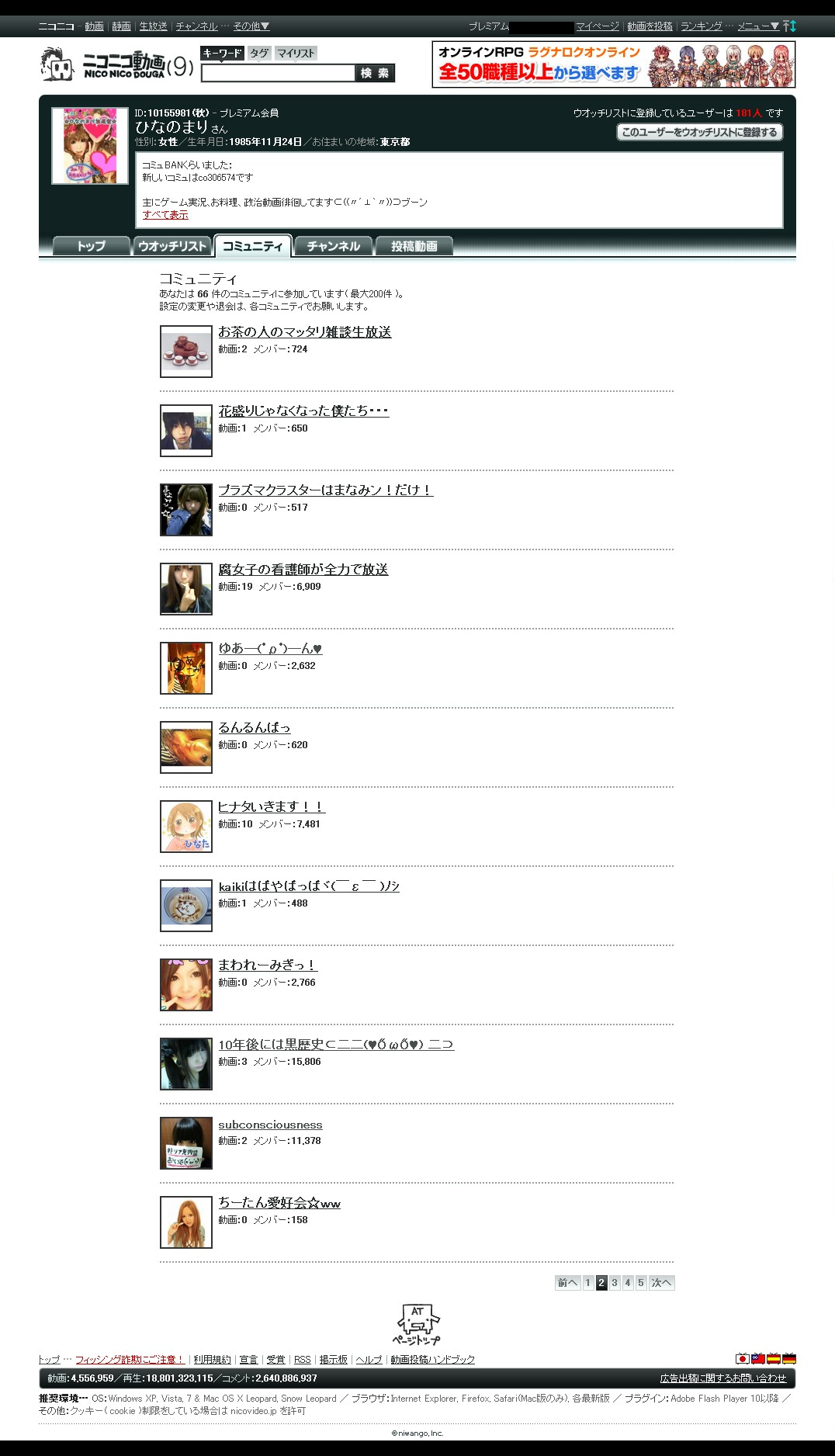Go to previous page with 前へ

pos(568,1283)
